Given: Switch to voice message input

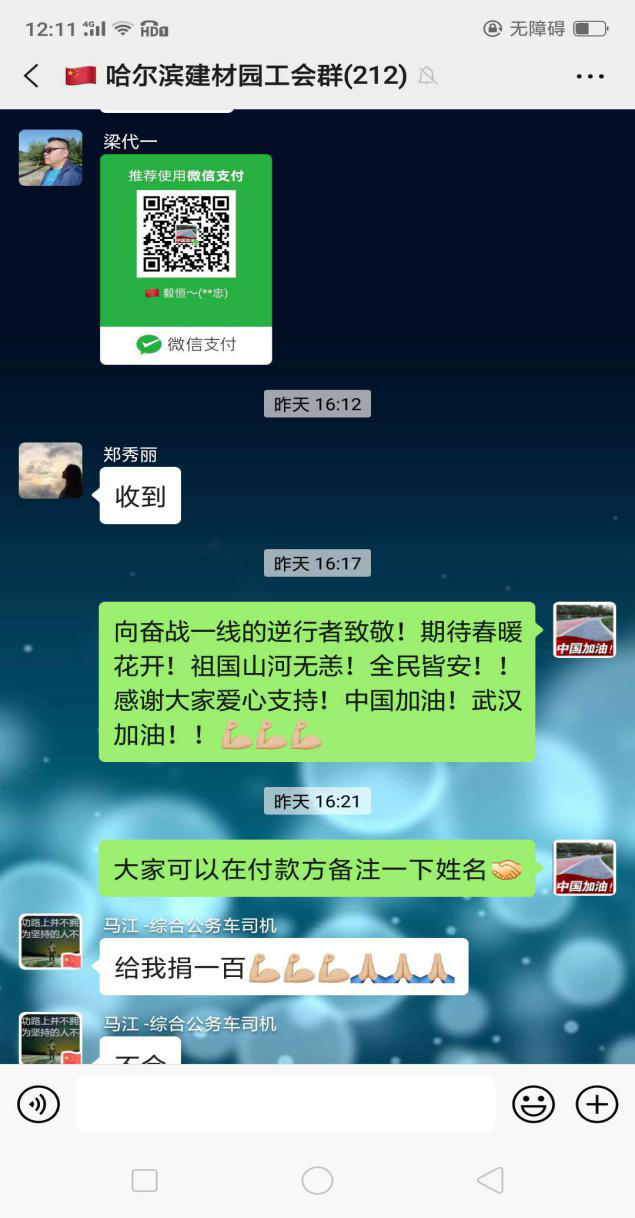Looking at the screenshot, I should (39, 1104).
